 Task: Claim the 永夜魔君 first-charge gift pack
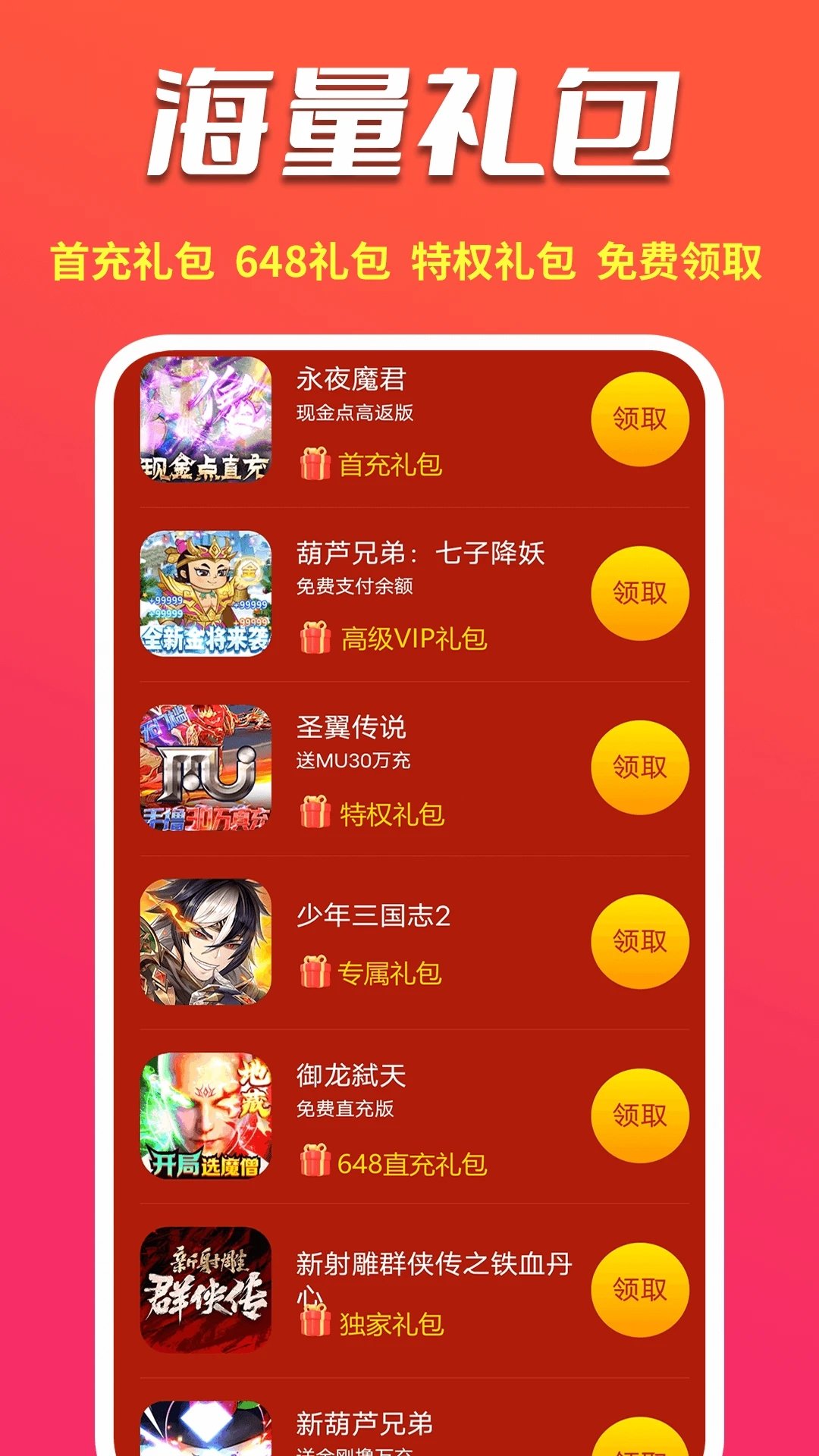641,418
